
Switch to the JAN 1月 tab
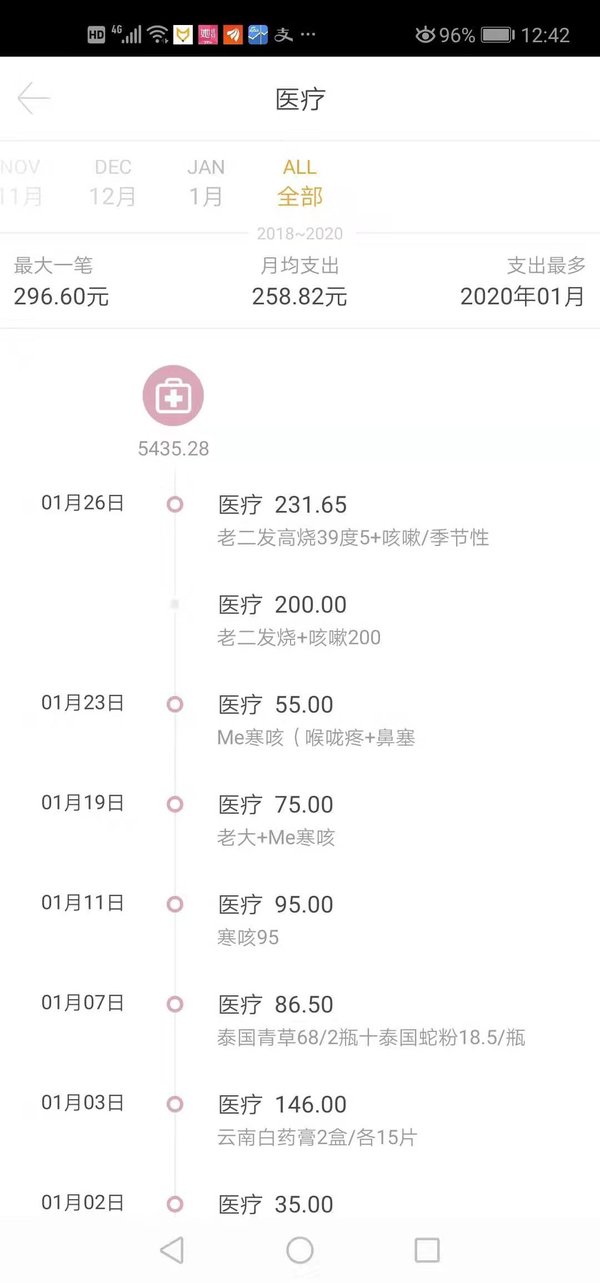pos(206,182)
